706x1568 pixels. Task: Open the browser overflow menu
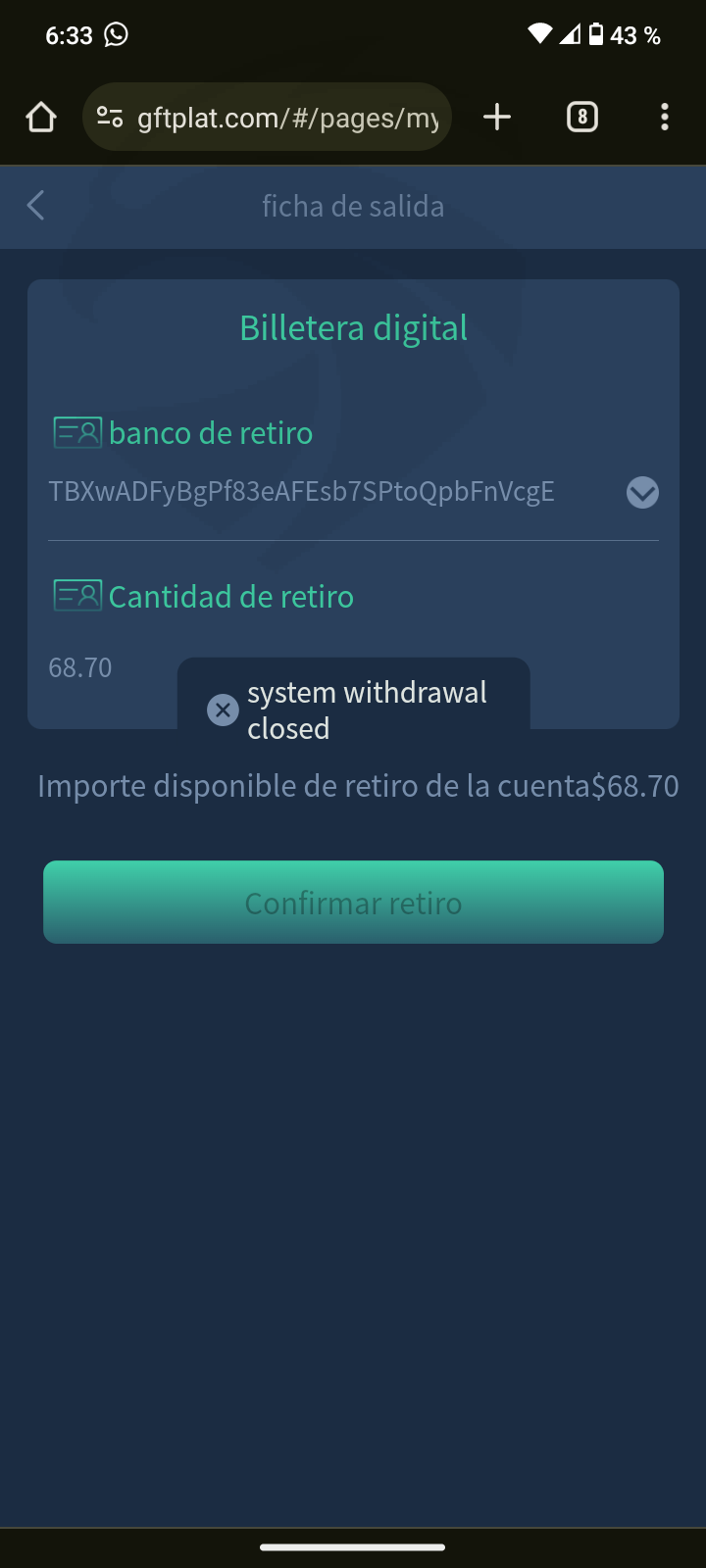point(665,118)
